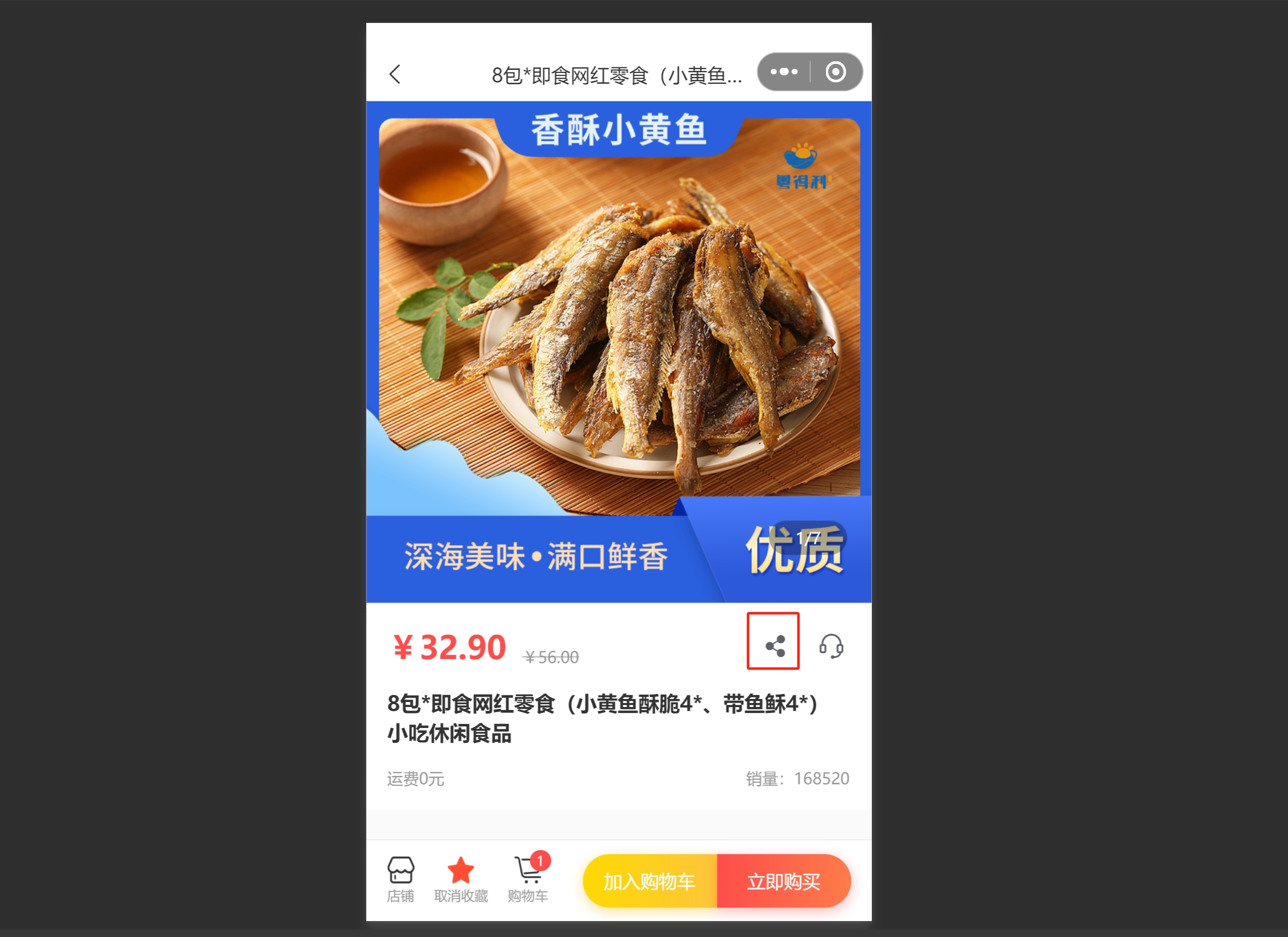Open the 购物车 shopping cart
Image resolution: width=1288 pixels, height=937 pixels.
(x=528, y=879)
